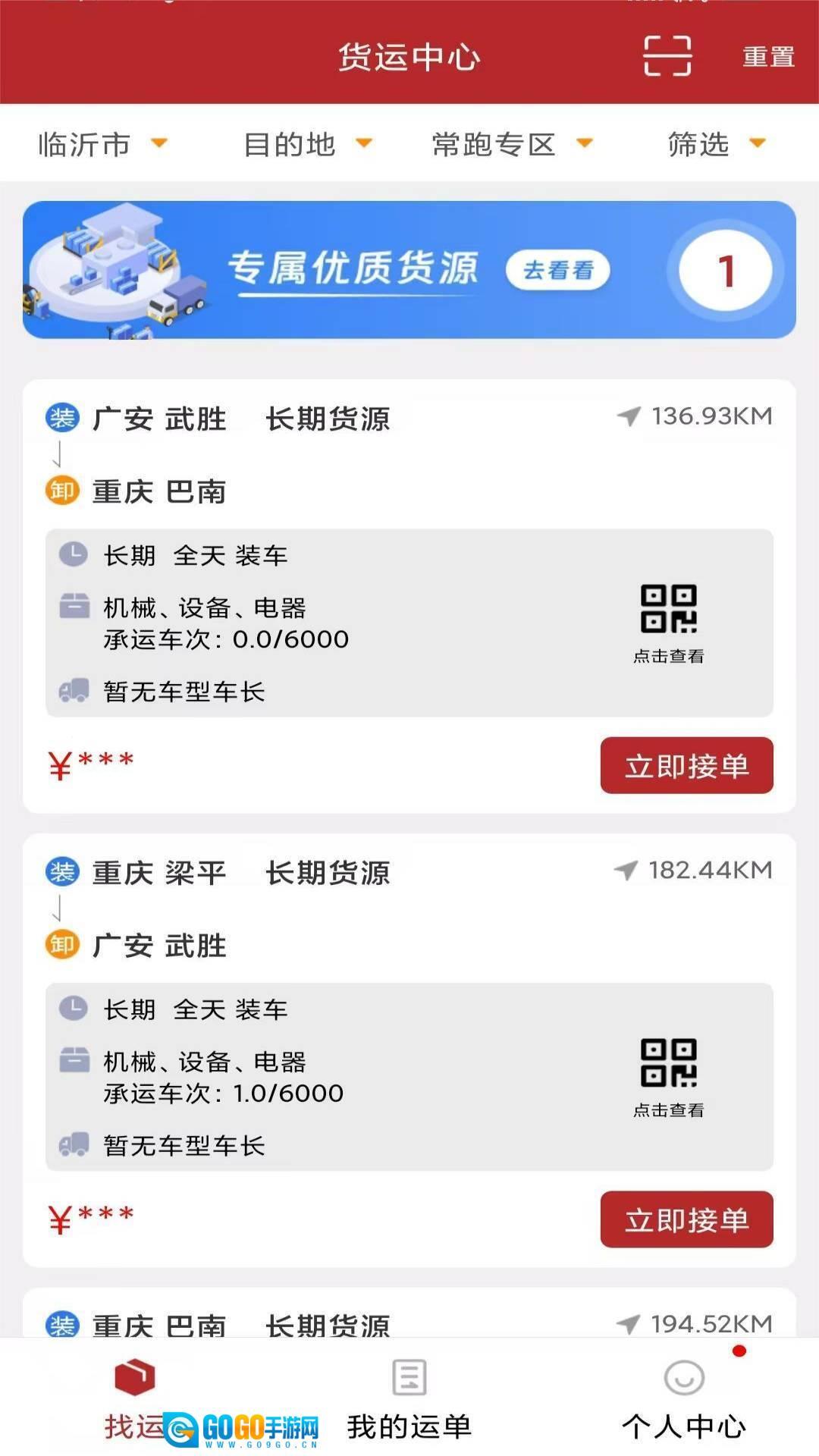Tap 立即接单 for the 广安 武胜 to 重庆 巴南 order
The width and height of the screenshot is (819, 1456).
click(686, 766)
